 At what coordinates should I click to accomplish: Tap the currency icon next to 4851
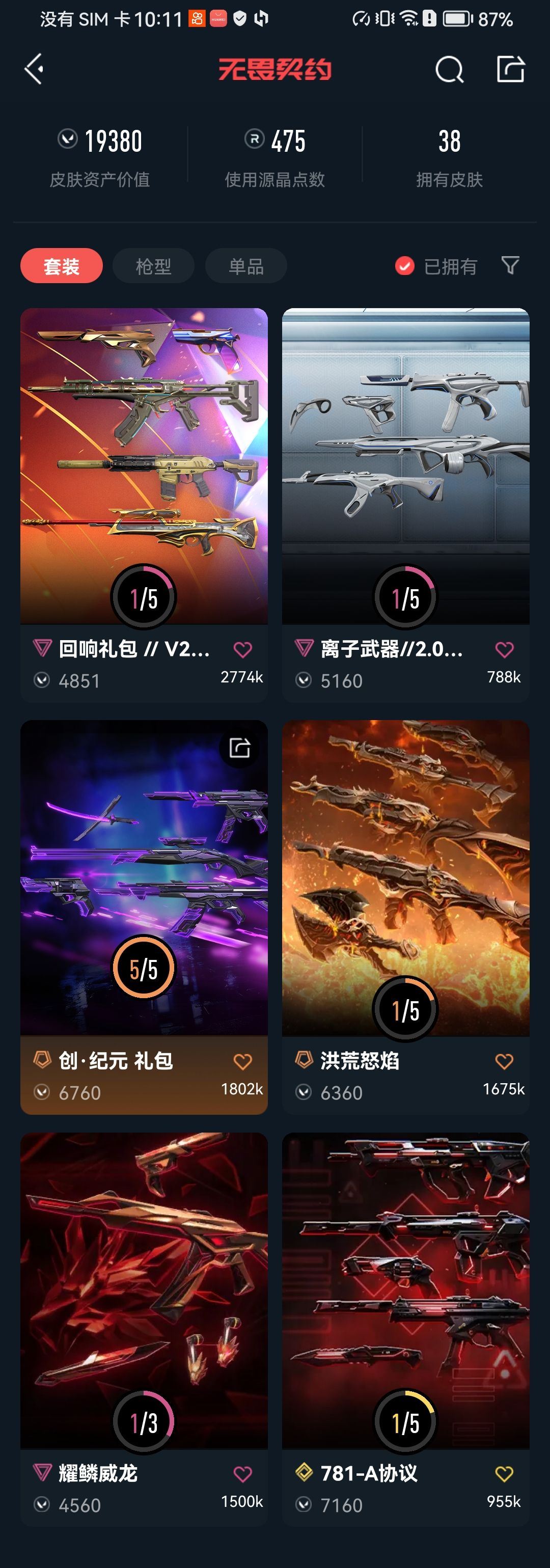tap(44, 680)
